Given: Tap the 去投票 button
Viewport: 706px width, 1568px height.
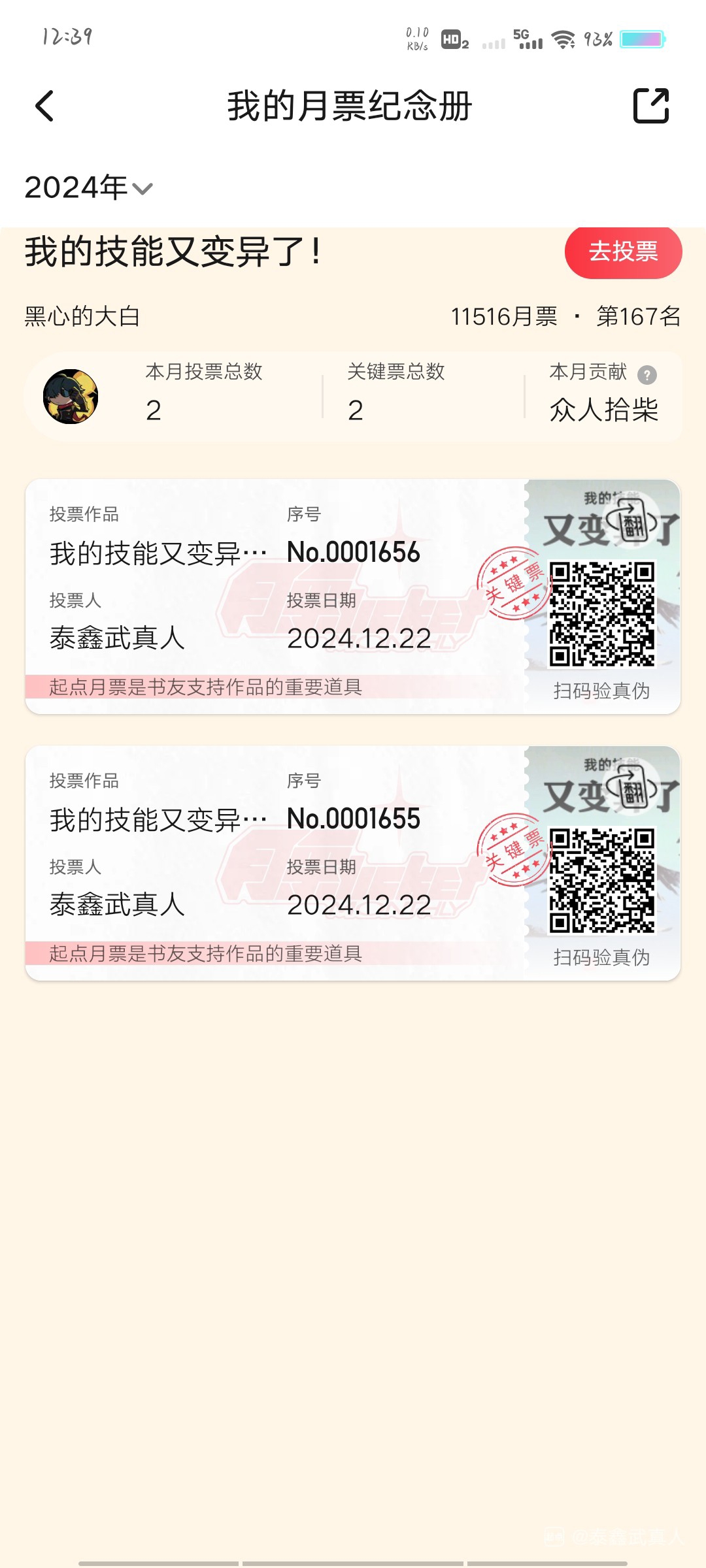Looking at the screenshot, I should [x=623, y=252].
